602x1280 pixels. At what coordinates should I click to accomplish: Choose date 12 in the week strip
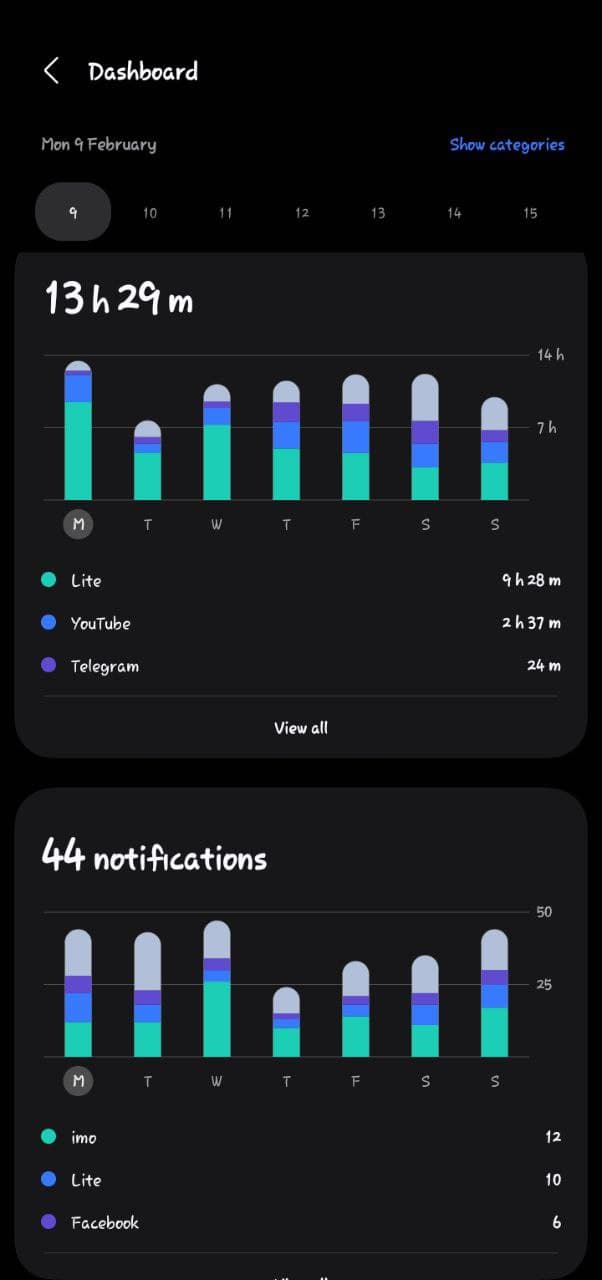(301, 212)
